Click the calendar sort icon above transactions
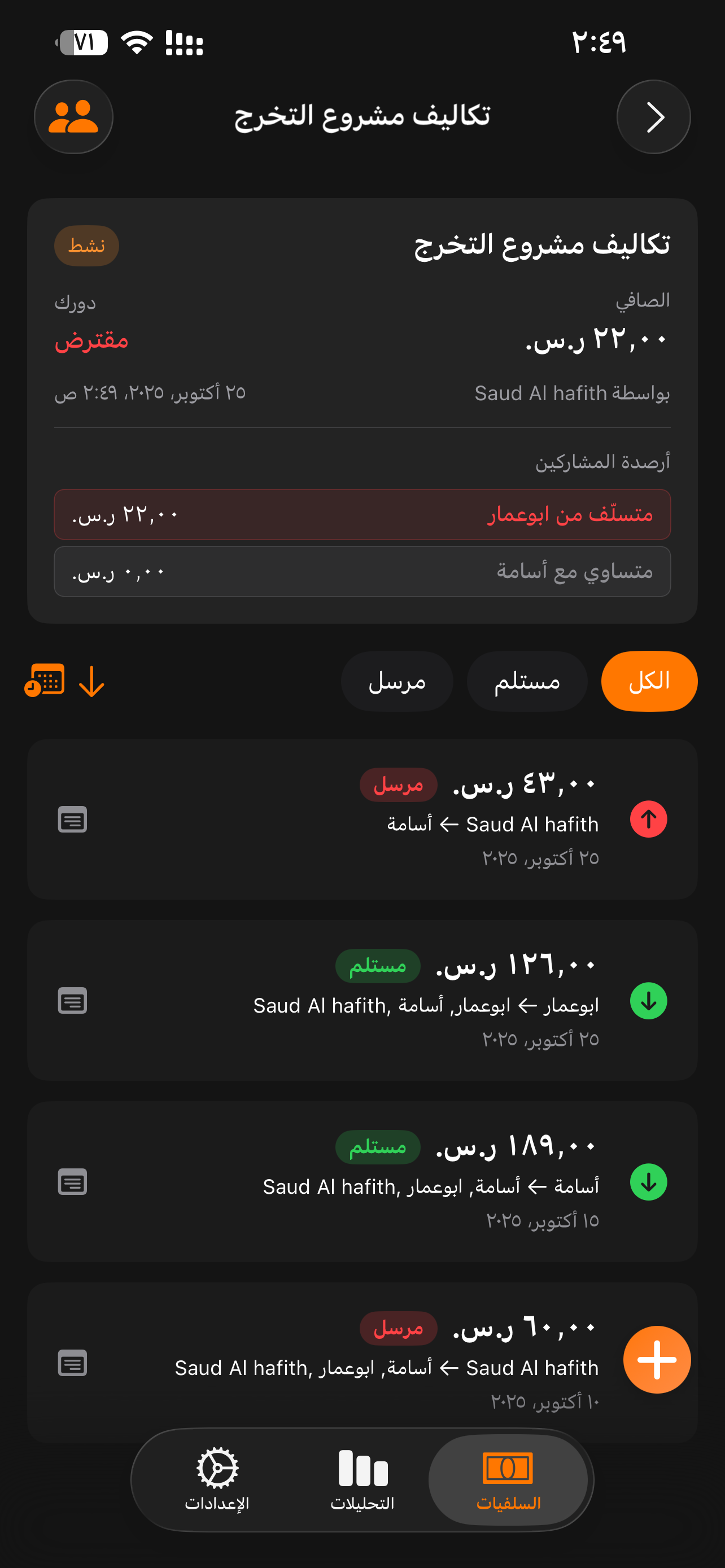The width and height of the screenshot is (725, 1568). (44, 682)
